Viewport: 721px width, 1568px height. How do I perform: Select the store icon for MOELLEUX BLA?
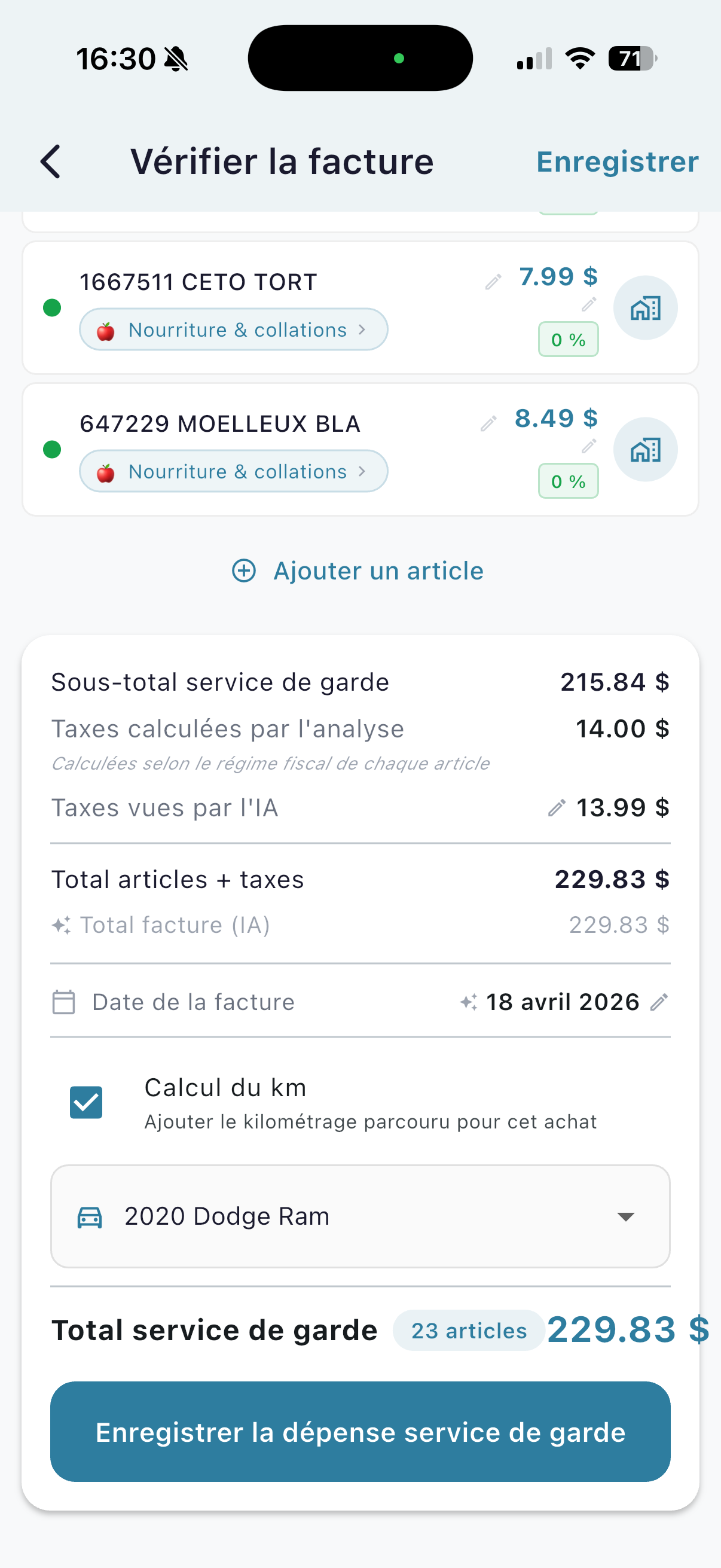click(x=645, y=449)
